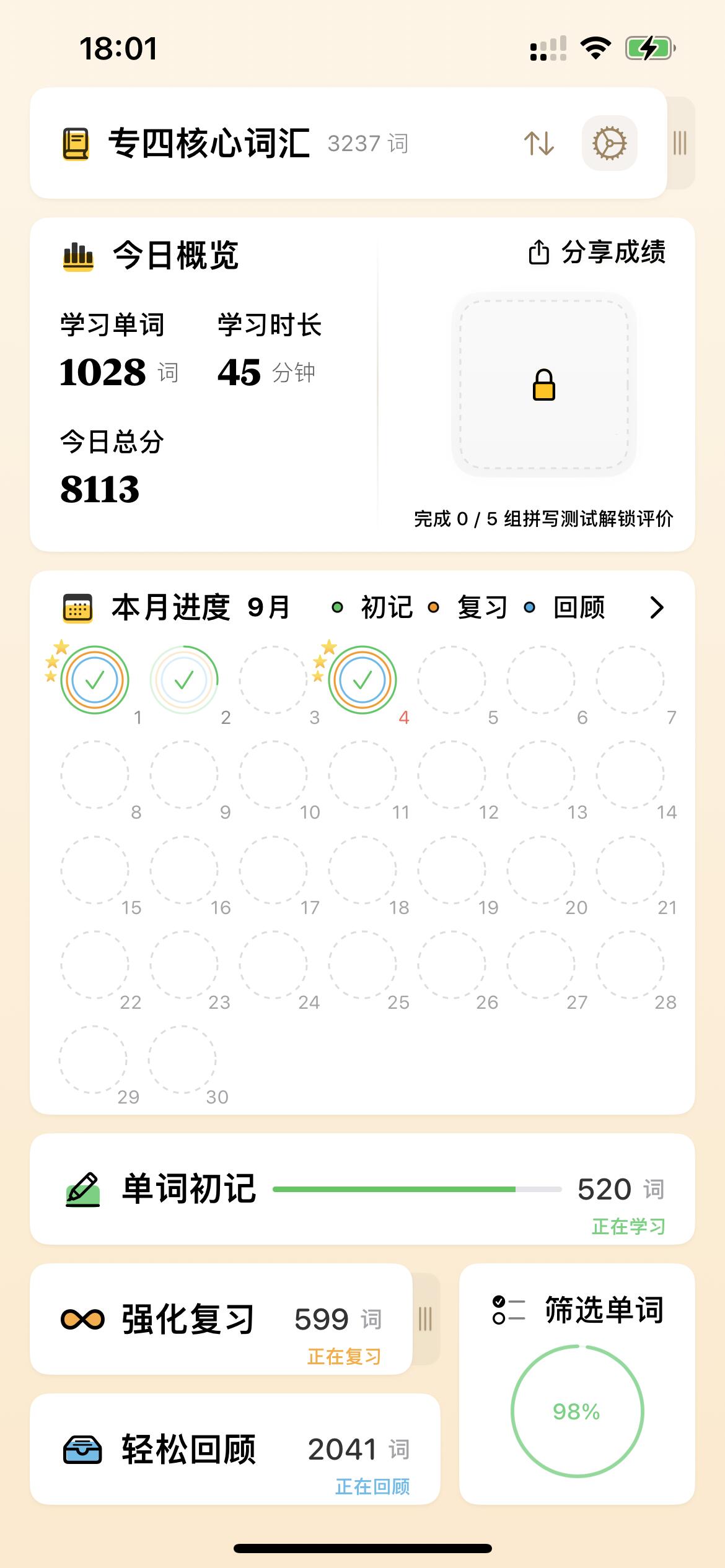Open the settings gear icon

[x=609, y=144]
